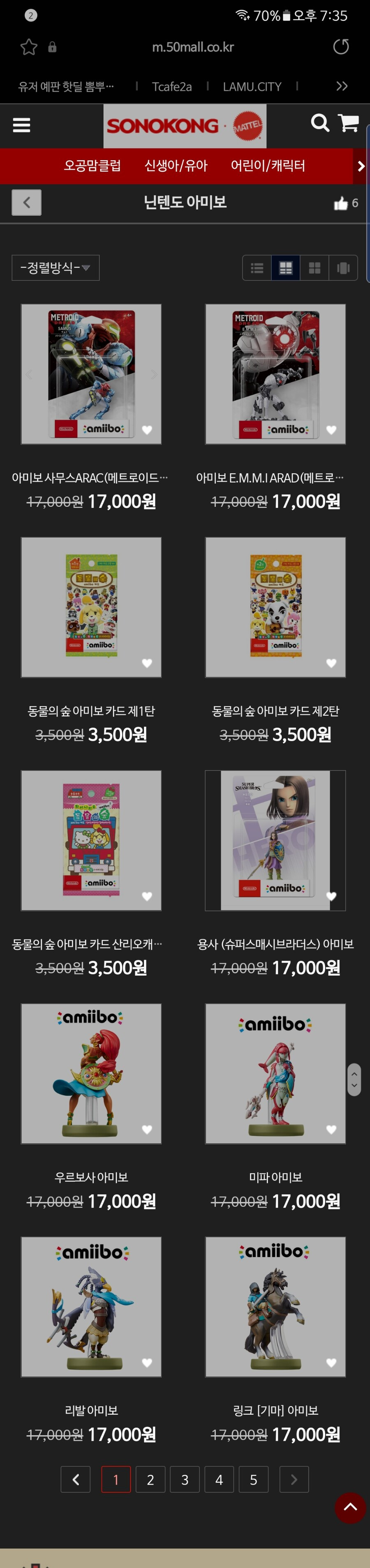Switch to list view layout
Screen dimensions: 370x1568
(257, 268)
